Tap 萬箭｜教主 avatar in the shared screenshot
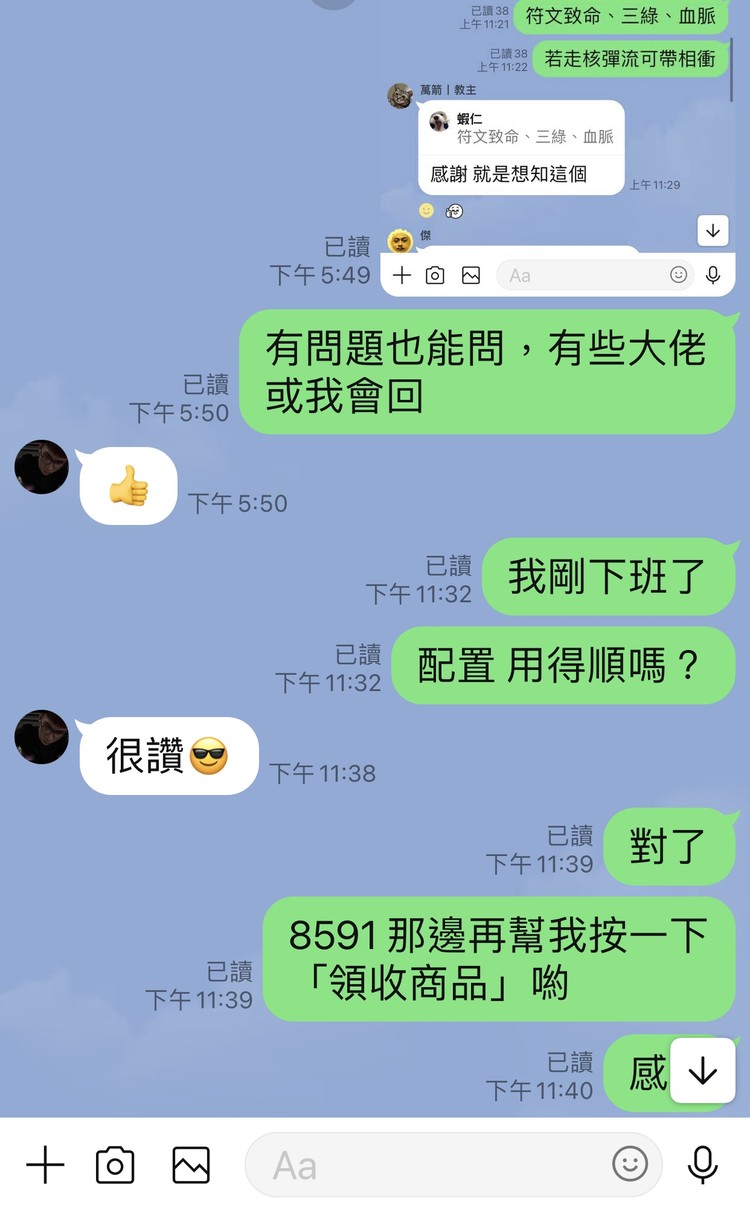Screen dimensions: 750x1210 (399, 95)
